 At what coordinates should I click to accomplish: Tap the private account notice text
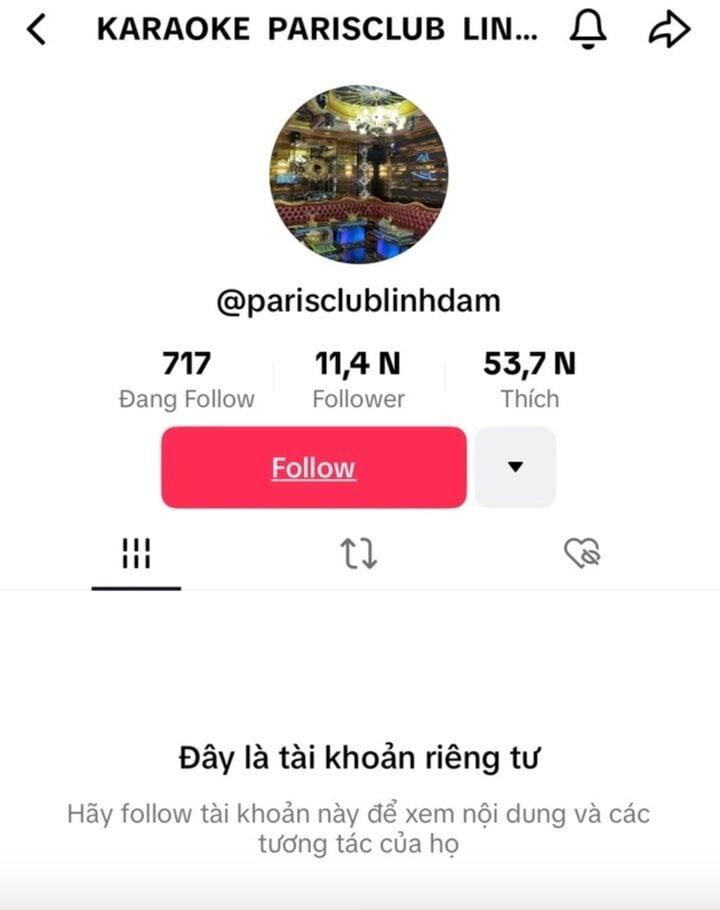tap(361, 758)
